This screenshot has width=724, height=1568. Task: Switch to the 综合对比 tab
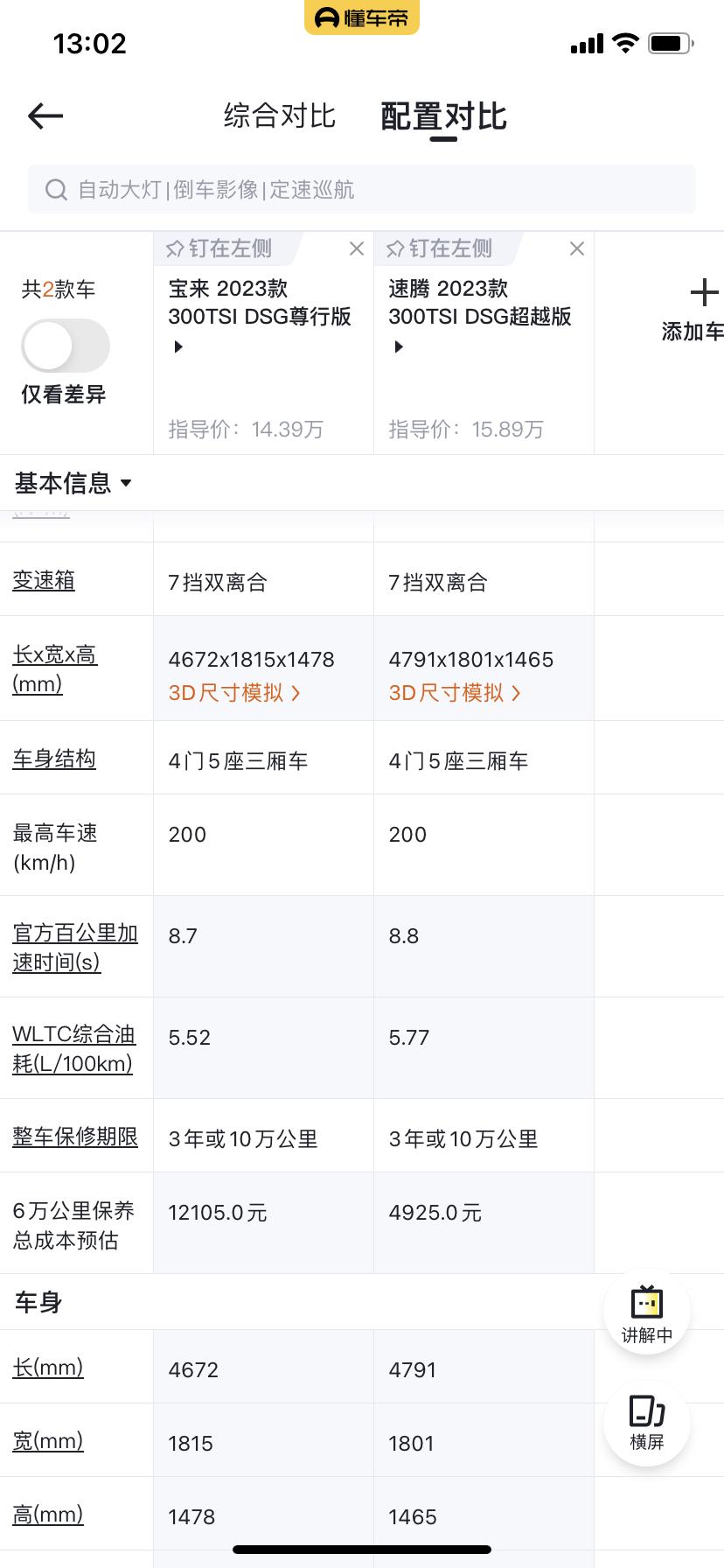tap(280, 115)
